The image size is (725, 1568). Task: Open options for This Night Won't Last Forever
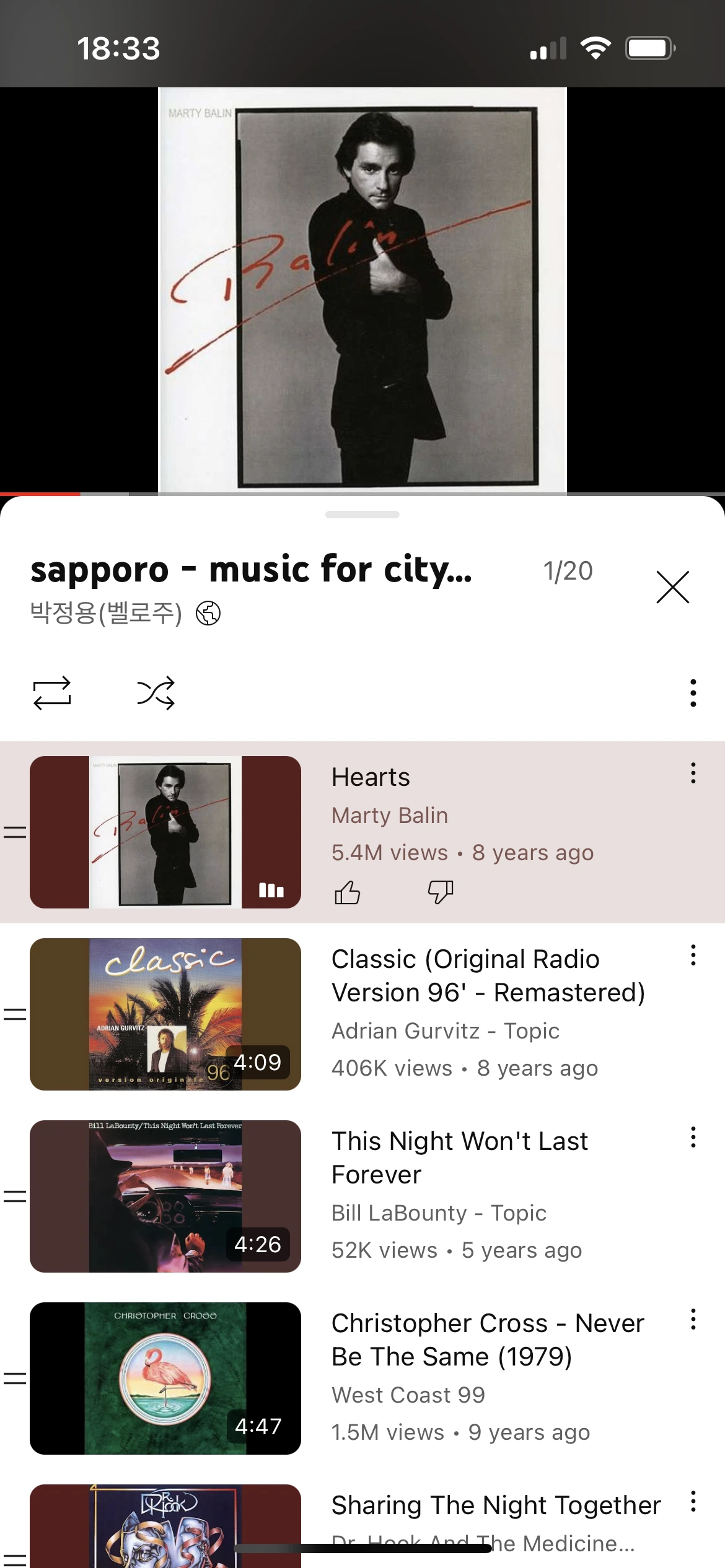click(x=693, y=1137)
